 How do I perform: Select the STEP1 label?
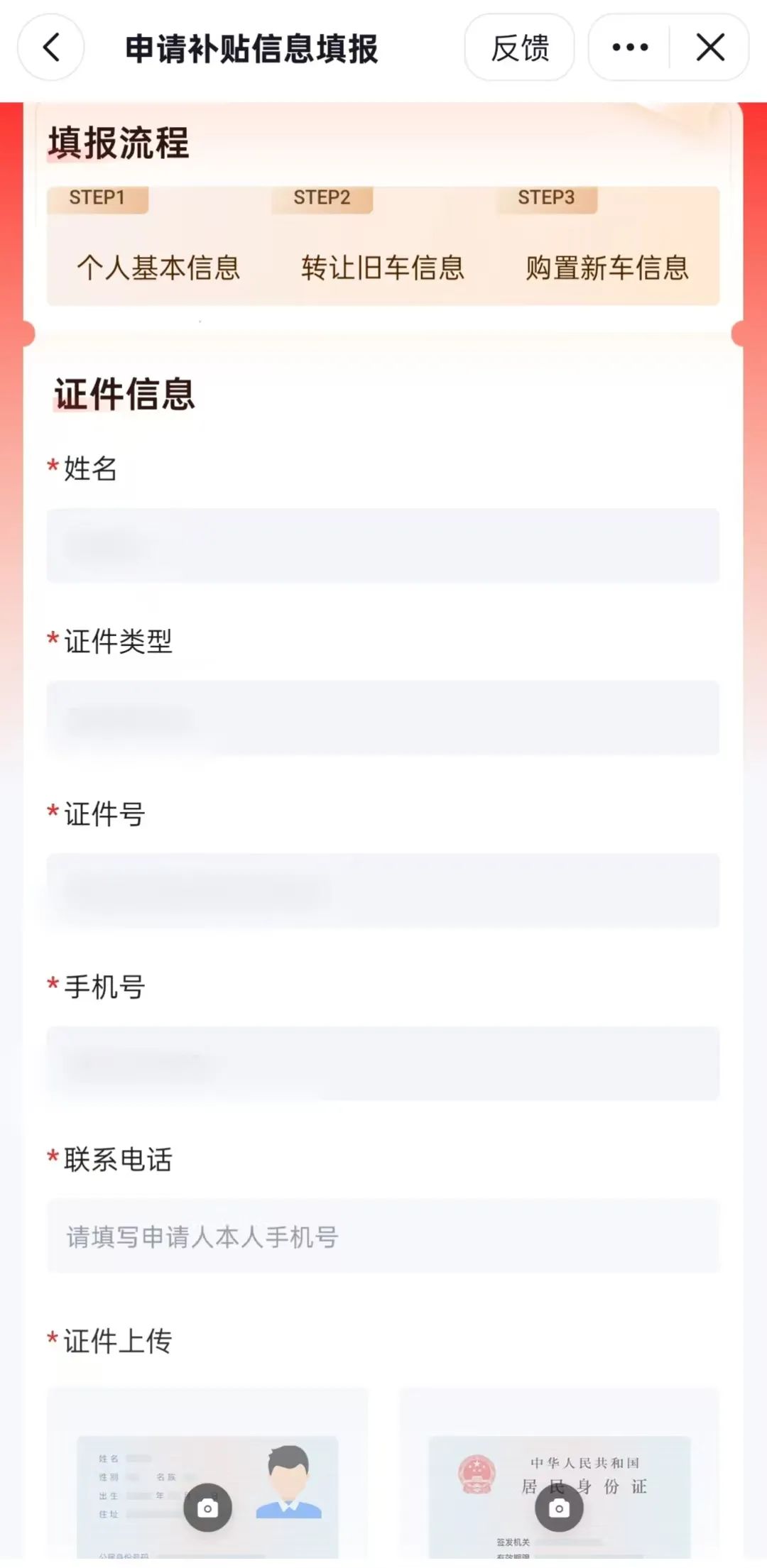tap(97, 199)
